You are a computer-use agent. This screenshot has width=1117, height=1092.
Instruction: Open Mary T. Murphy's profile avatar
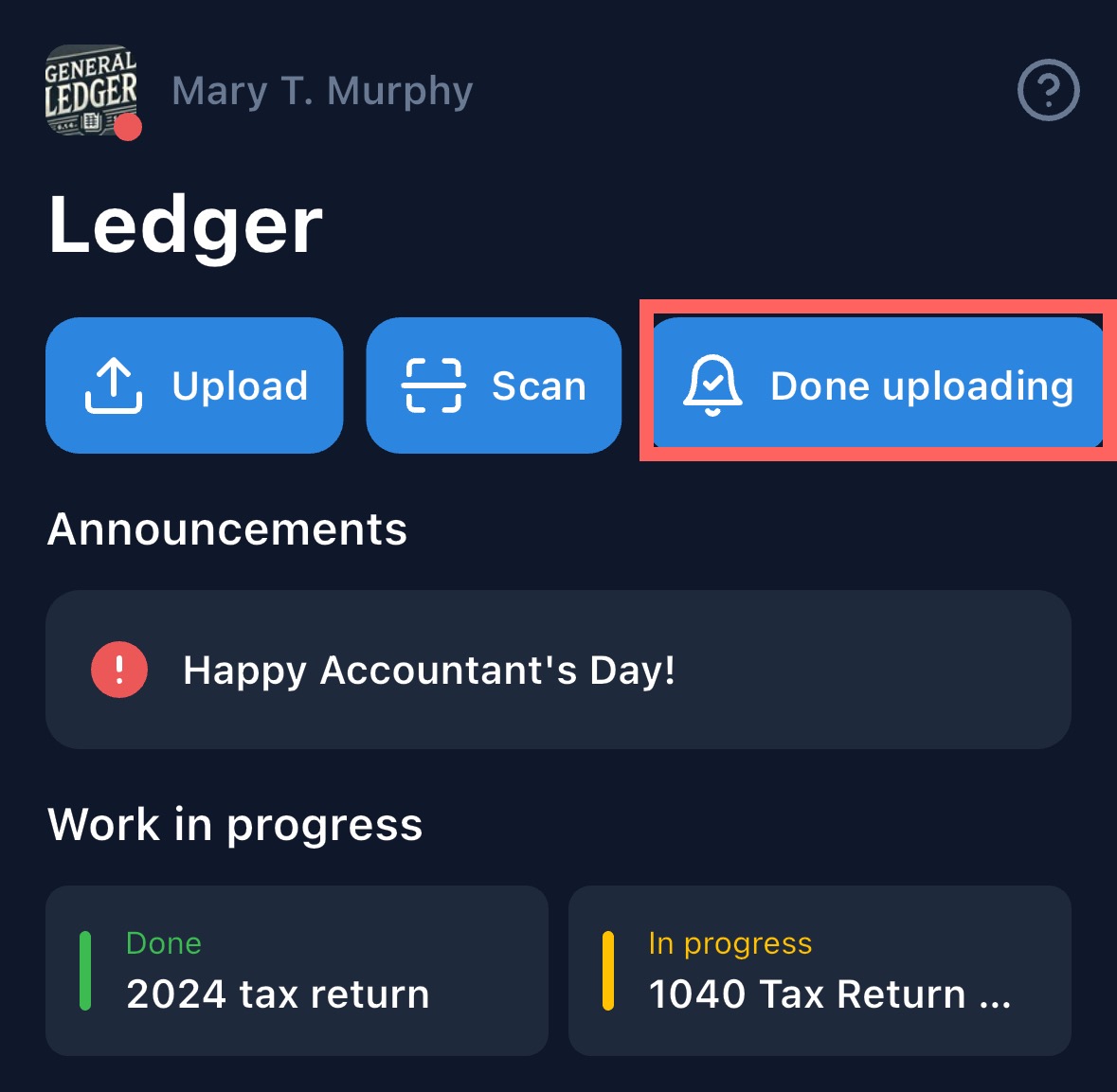pyautogui.click(x=92, y=91)
